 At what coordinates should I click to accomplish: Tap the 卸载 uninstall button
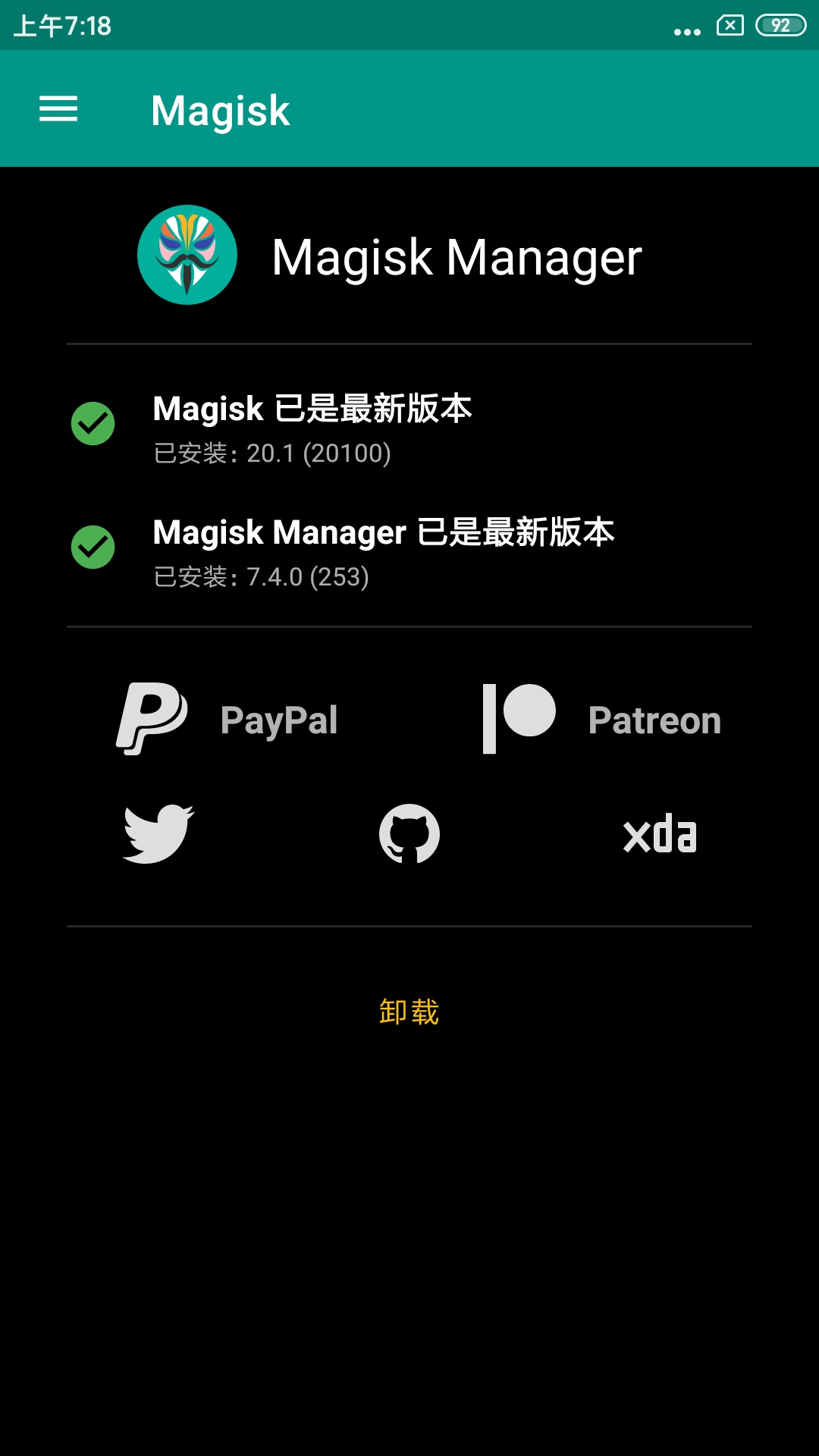[x=409, y=1012]
